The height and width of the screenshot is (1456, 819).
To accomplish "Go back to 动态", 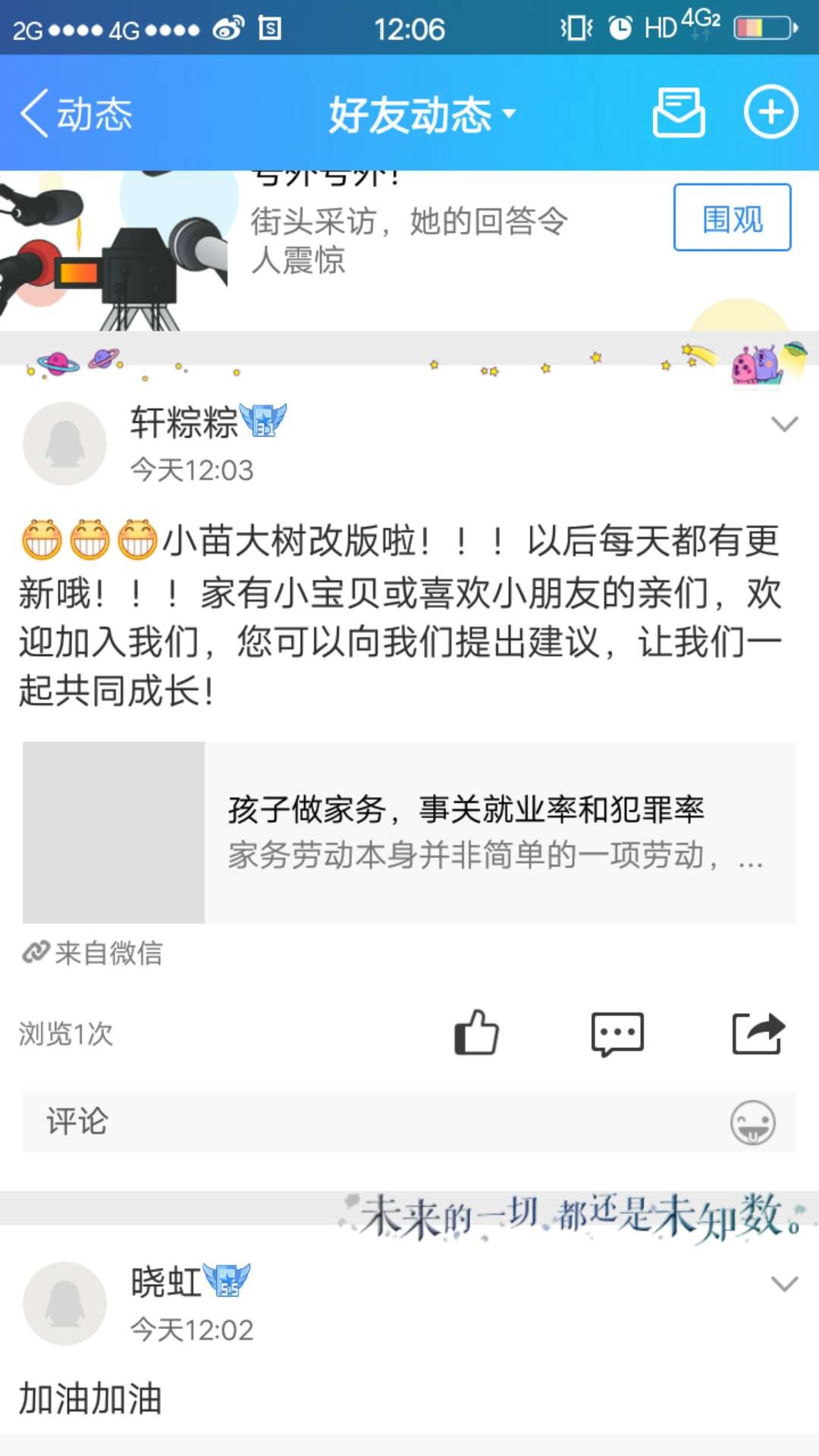I will (76, 114).
